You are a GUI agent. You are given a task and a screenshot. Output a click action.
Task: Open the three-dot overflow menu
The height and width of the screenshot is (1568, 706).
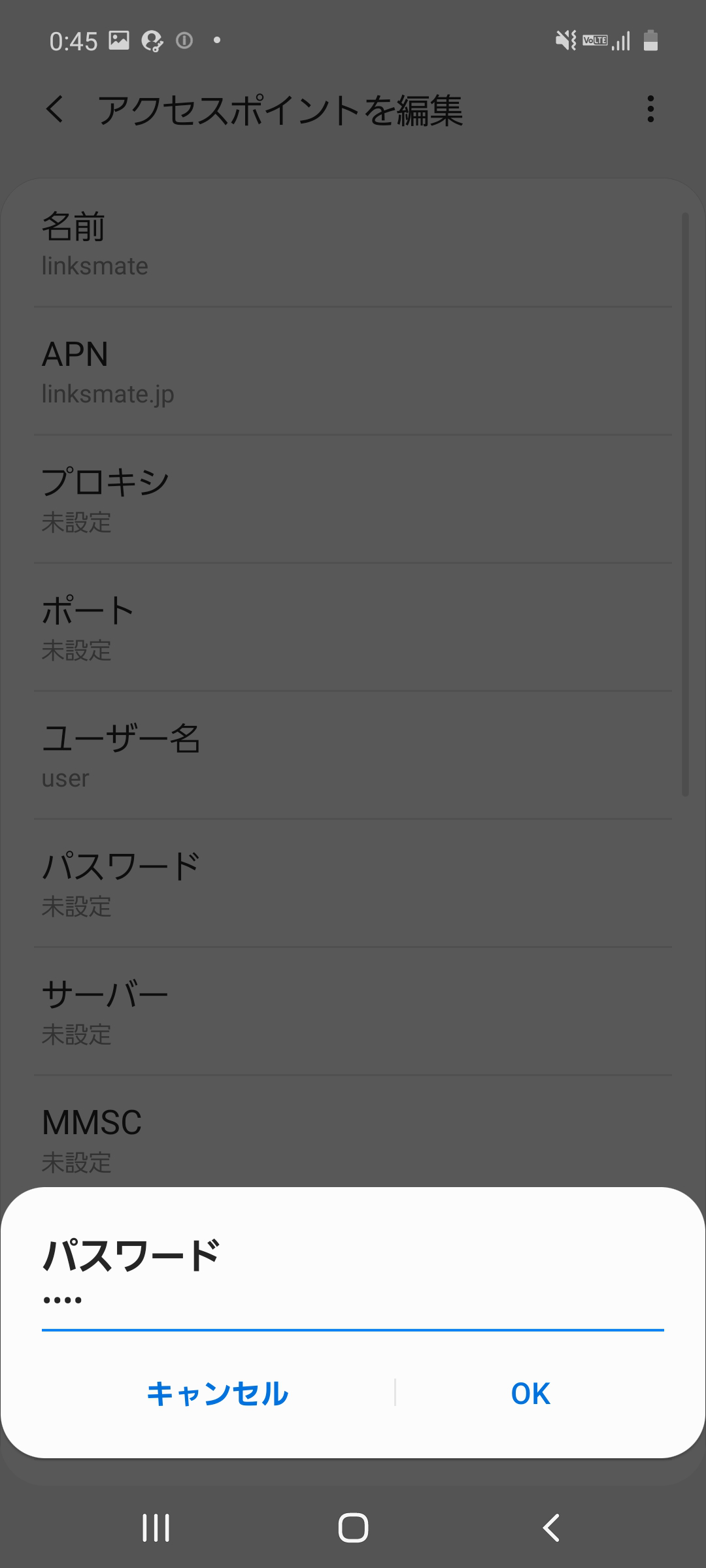(650, 110)
